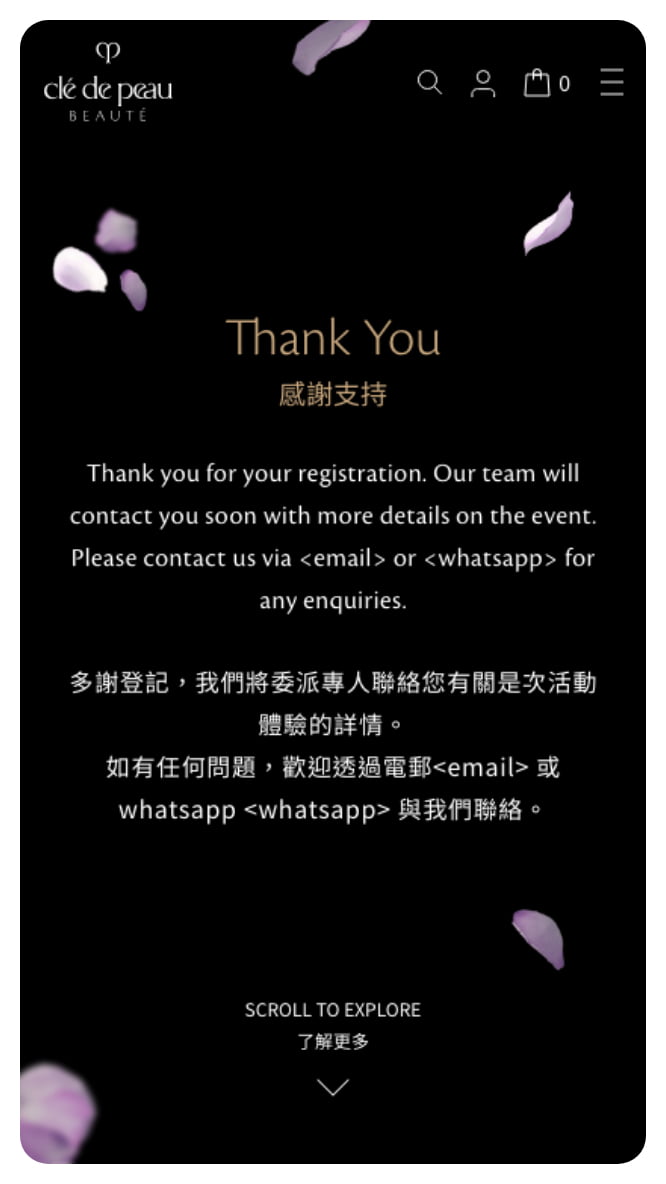
Task: Tap the Scroll to Explore down arrow
Action: click(332, 1086)
